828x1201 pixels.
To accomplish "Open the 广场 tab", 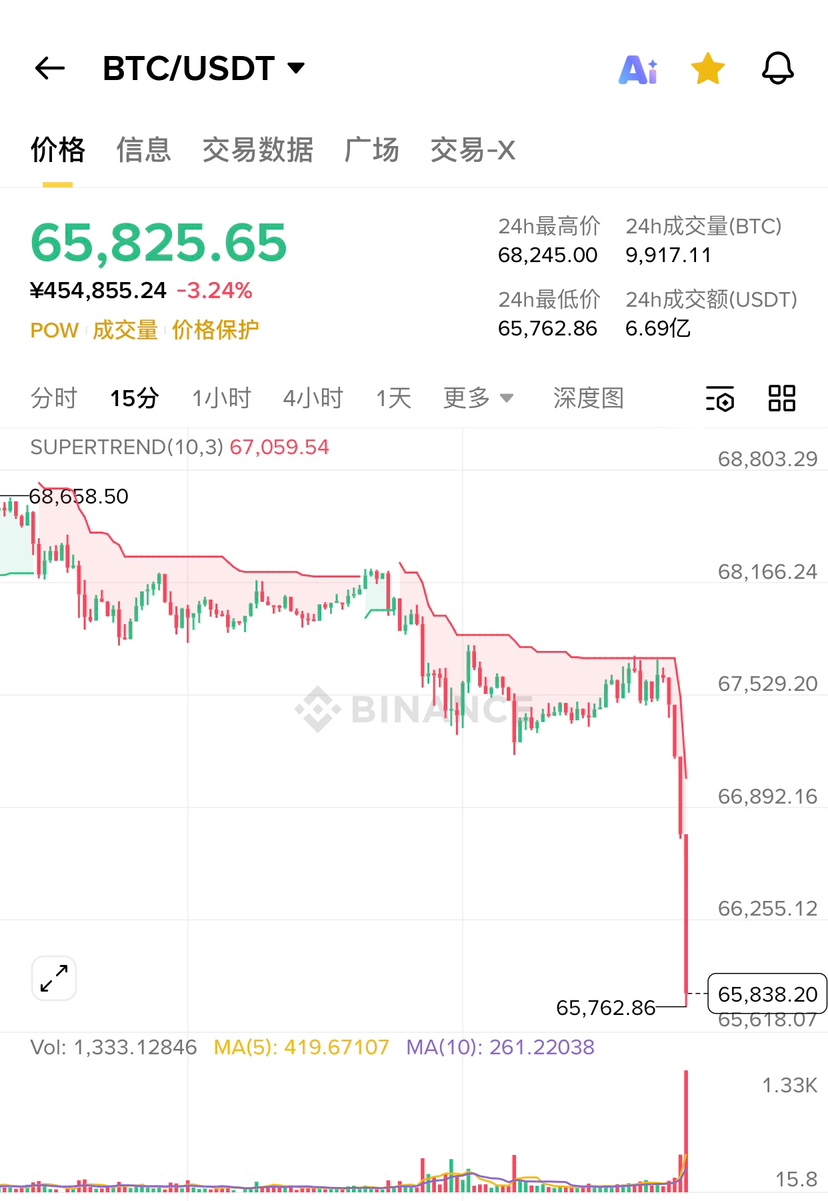I will 372,150.
